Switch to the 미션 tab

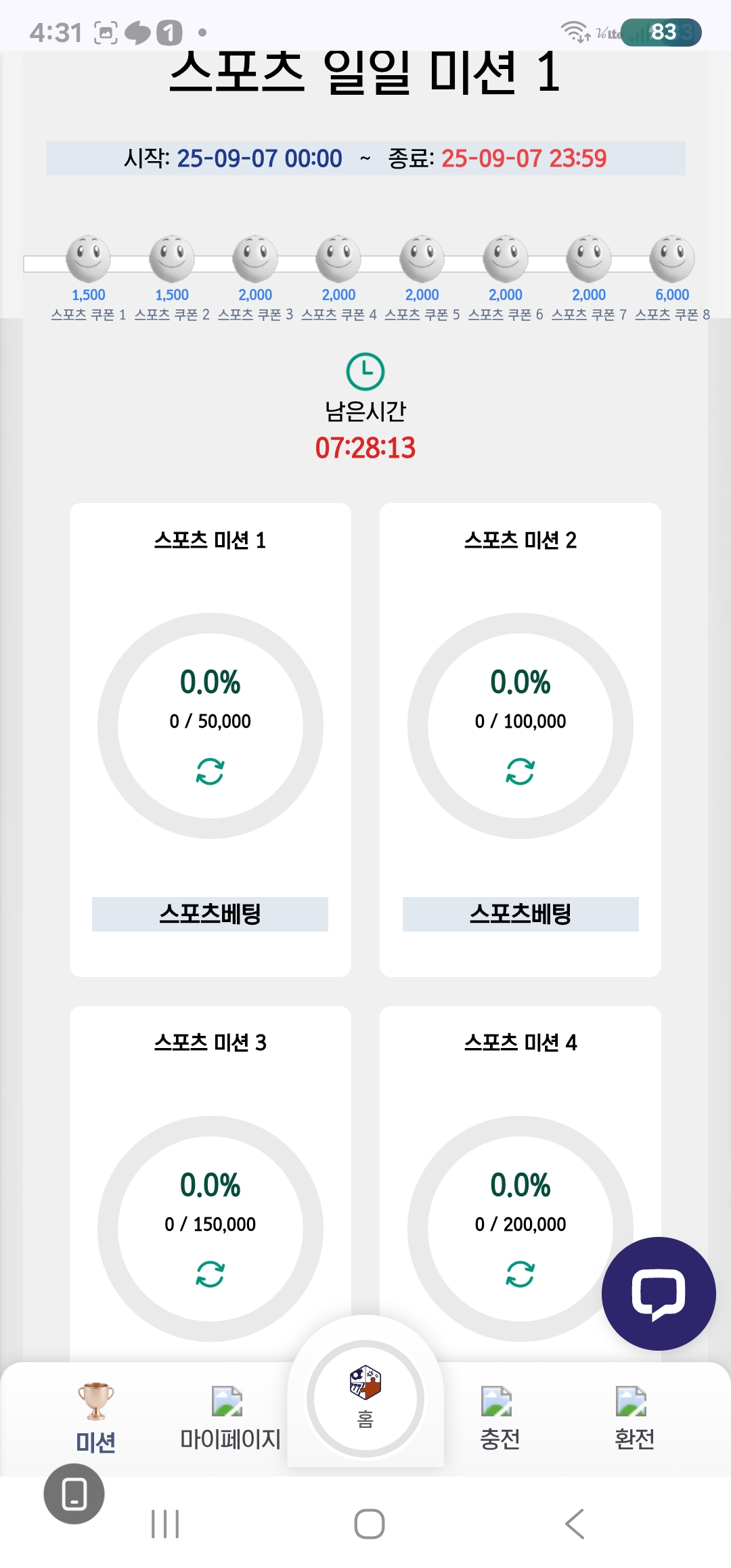(x=95, y=1418)
